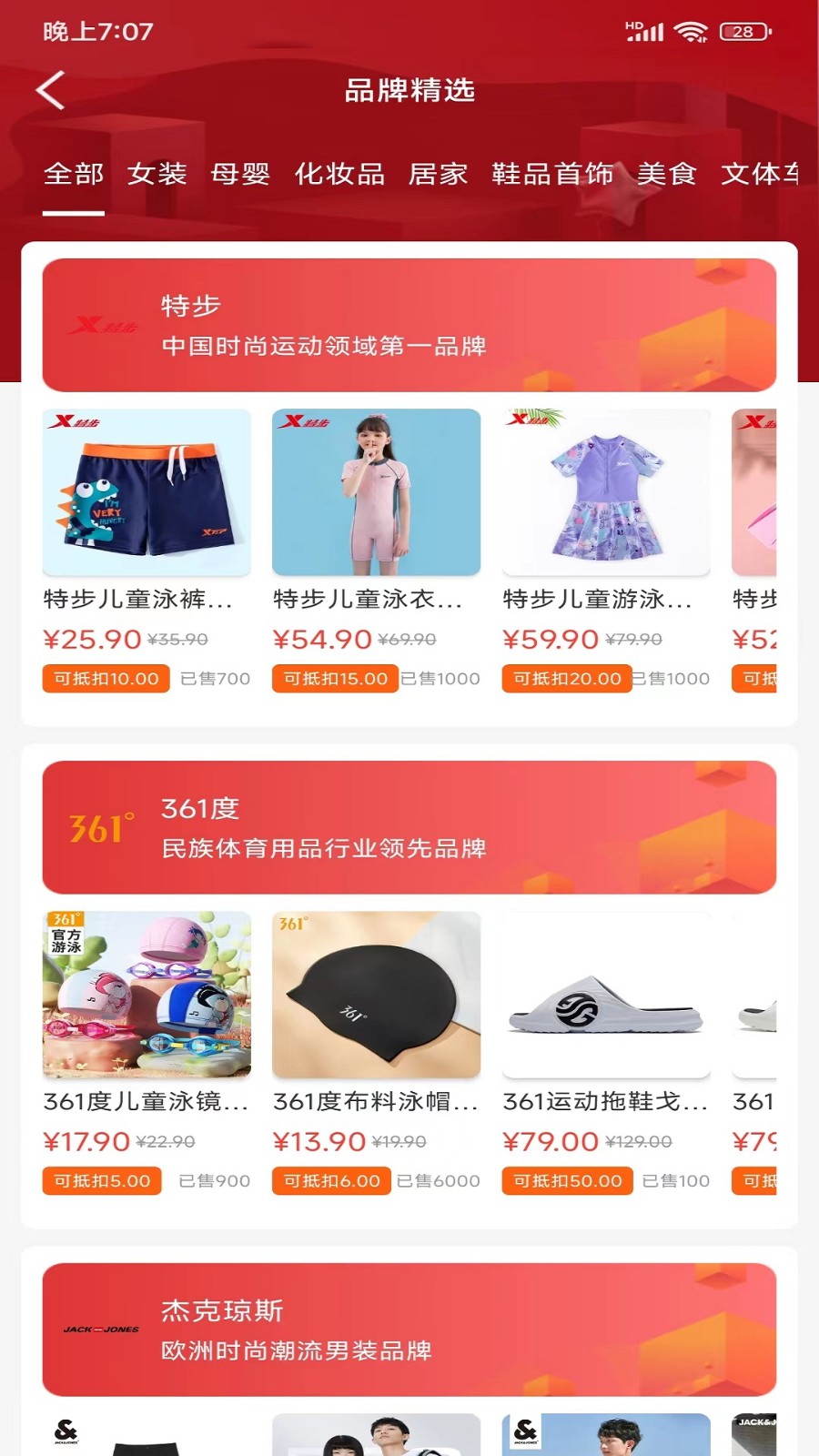Open the 特步 brand banner

[409, 325]
